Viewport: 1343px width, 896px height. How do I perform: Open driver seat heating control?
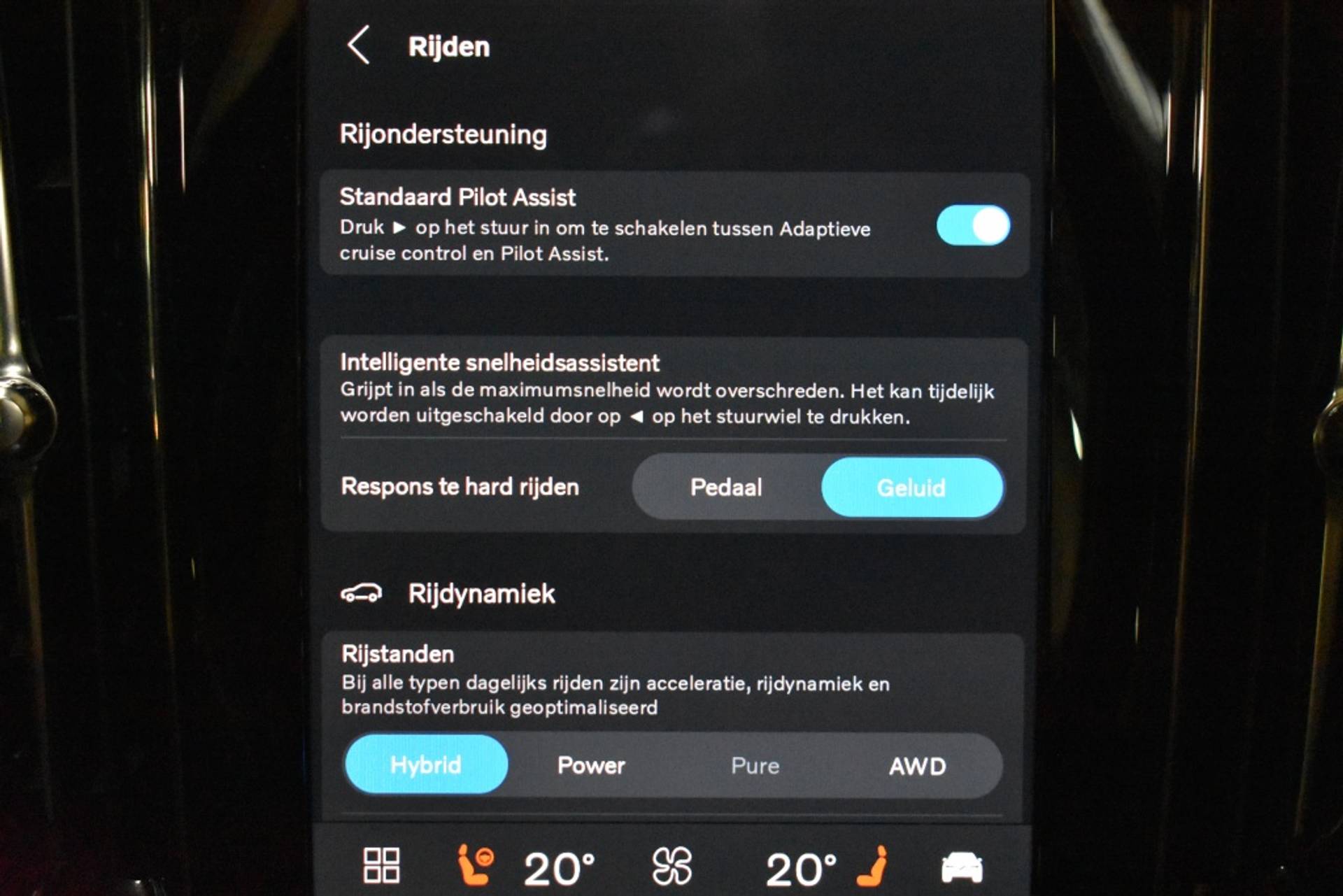(x=476, y=865)
